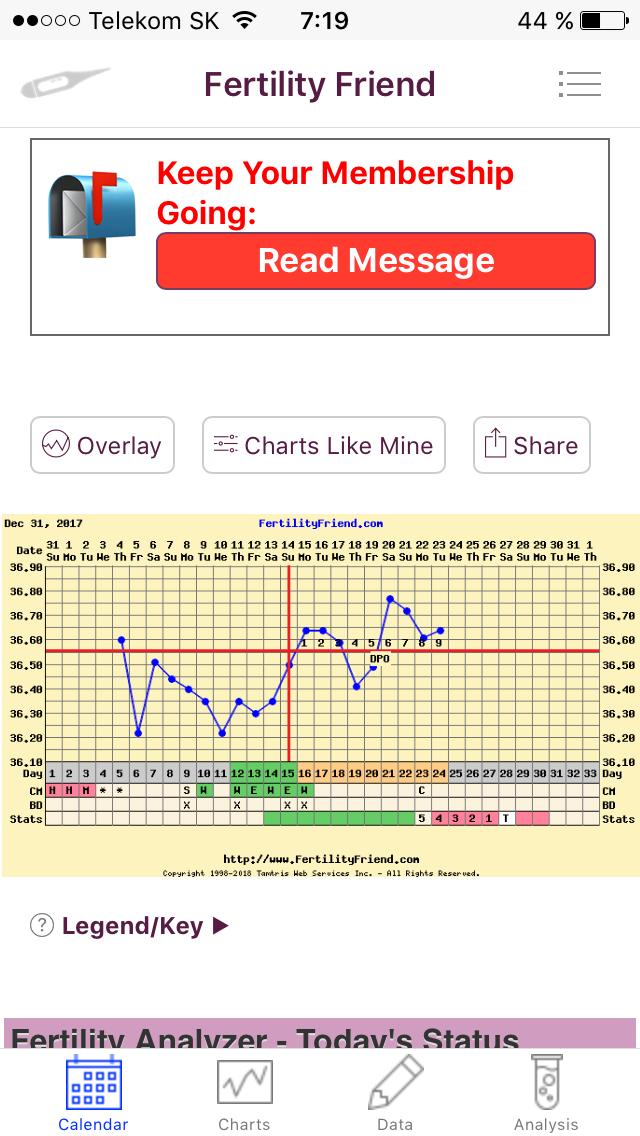Switch to the Calendar tab
The height and width of the screenshot is (1136, 640).
[93, 1093]
